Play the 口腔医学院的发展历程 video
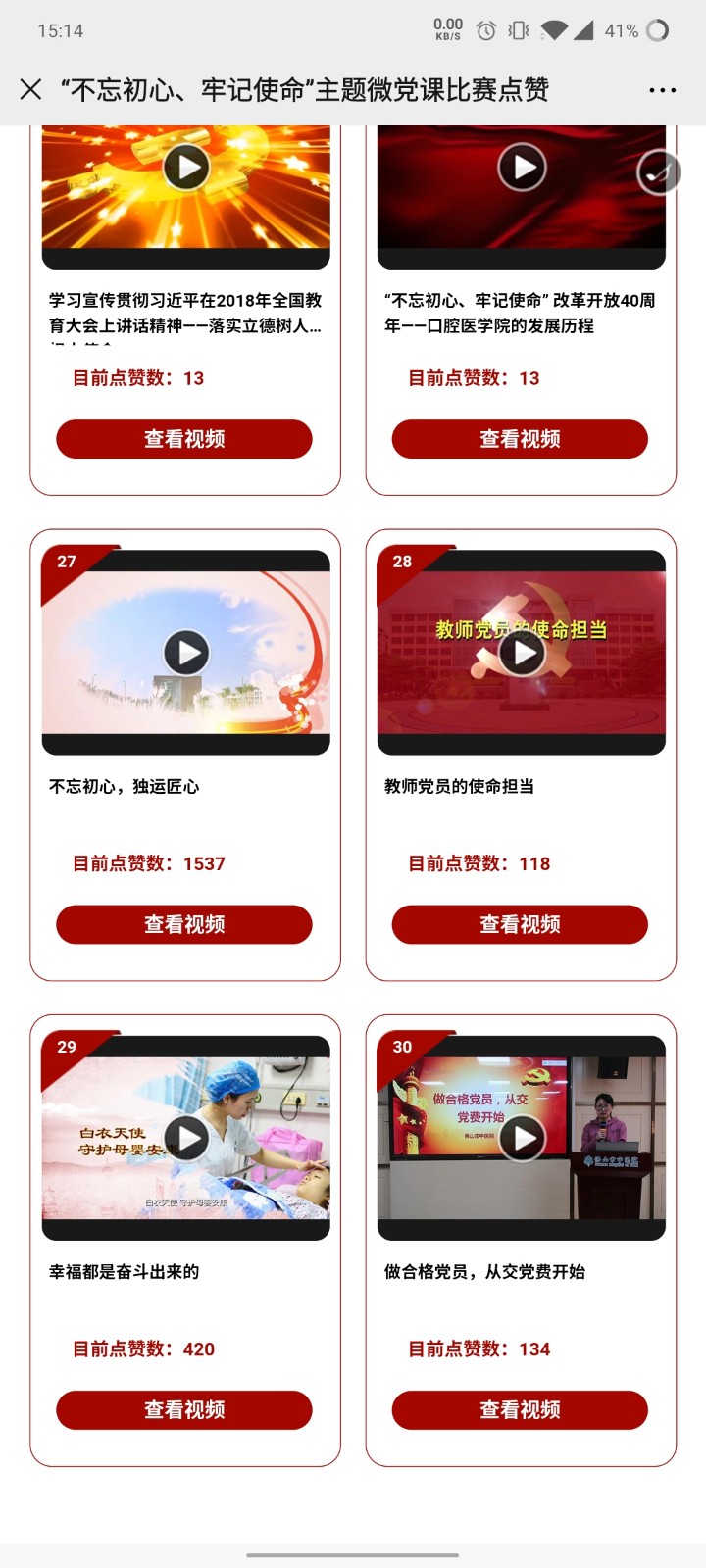Image resolution: width=706 pixels, height=1568 pixels. 522,168
